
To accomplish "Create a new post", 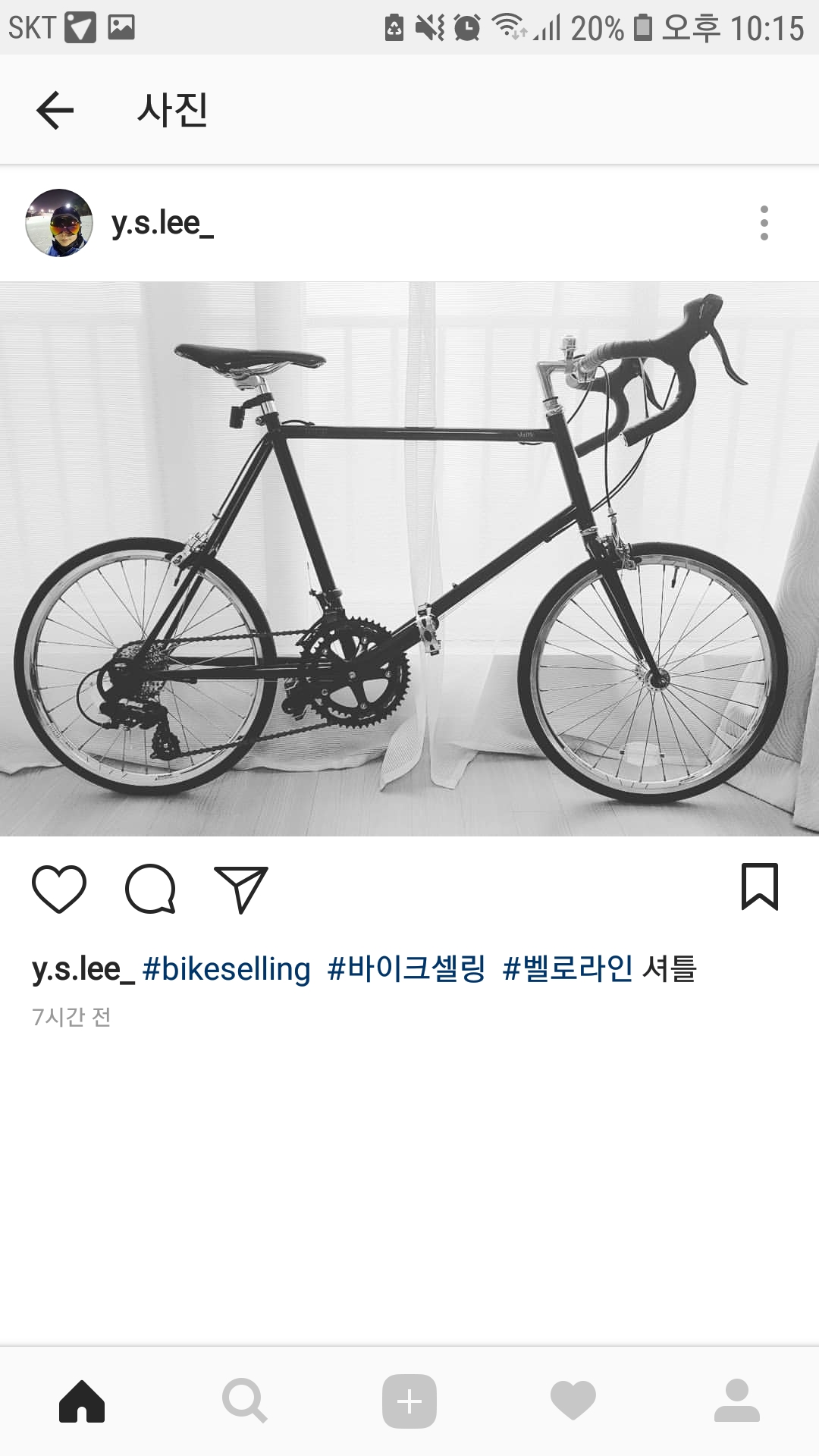I will coord(409,1401).
